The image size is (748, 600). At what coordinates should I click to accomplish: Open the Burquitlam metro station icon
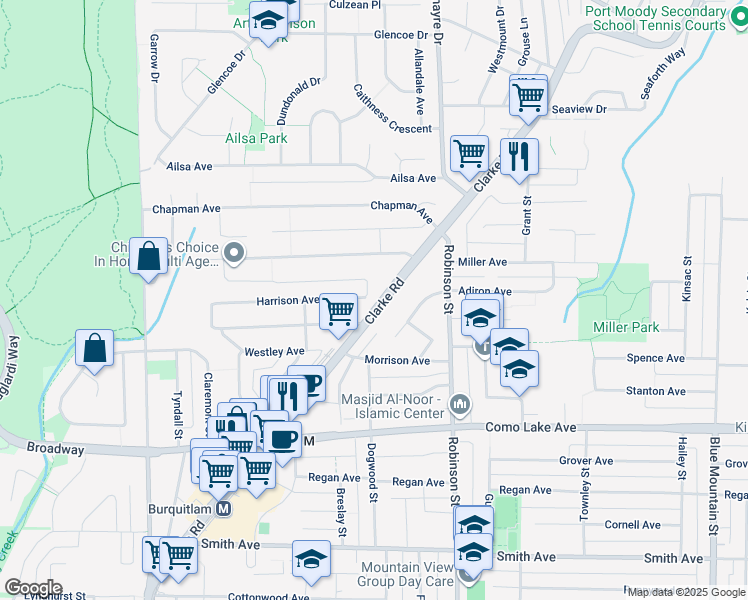(224, 509)
